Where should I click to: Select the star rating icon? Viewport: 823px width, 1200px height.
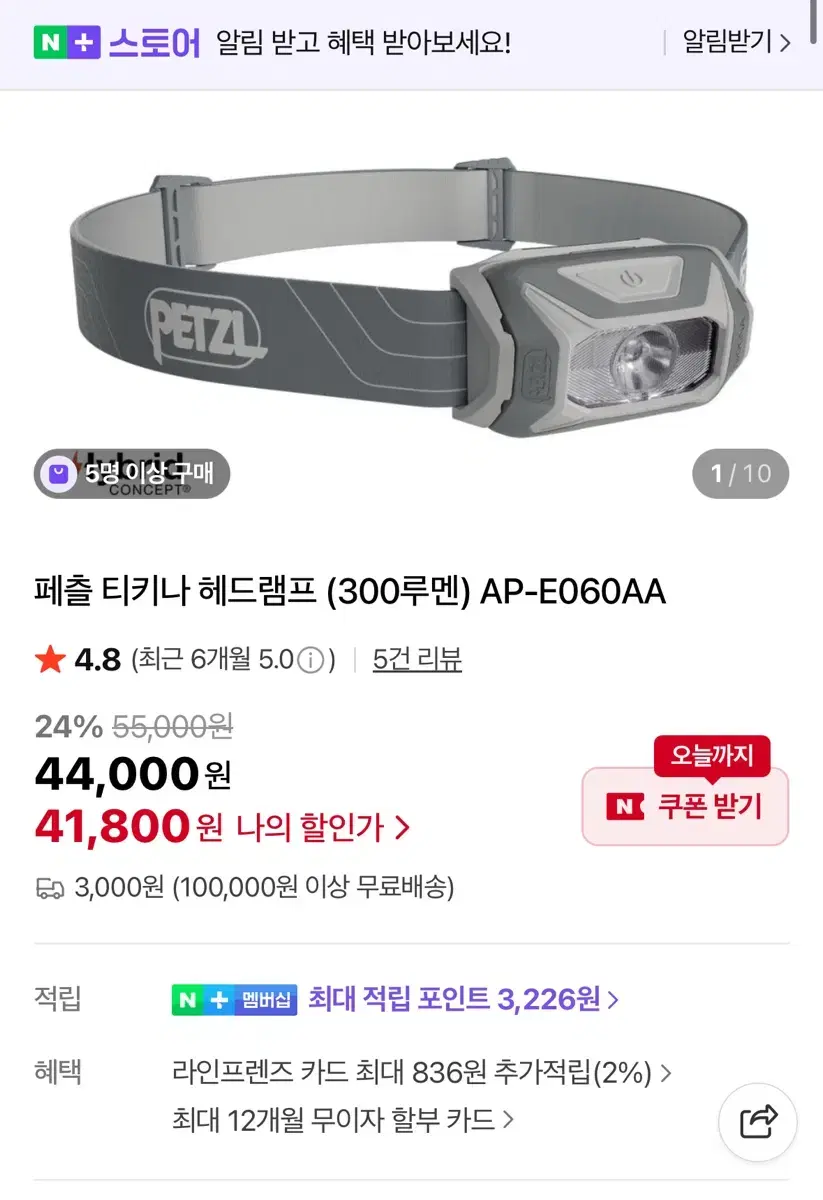tap(50, 660)
